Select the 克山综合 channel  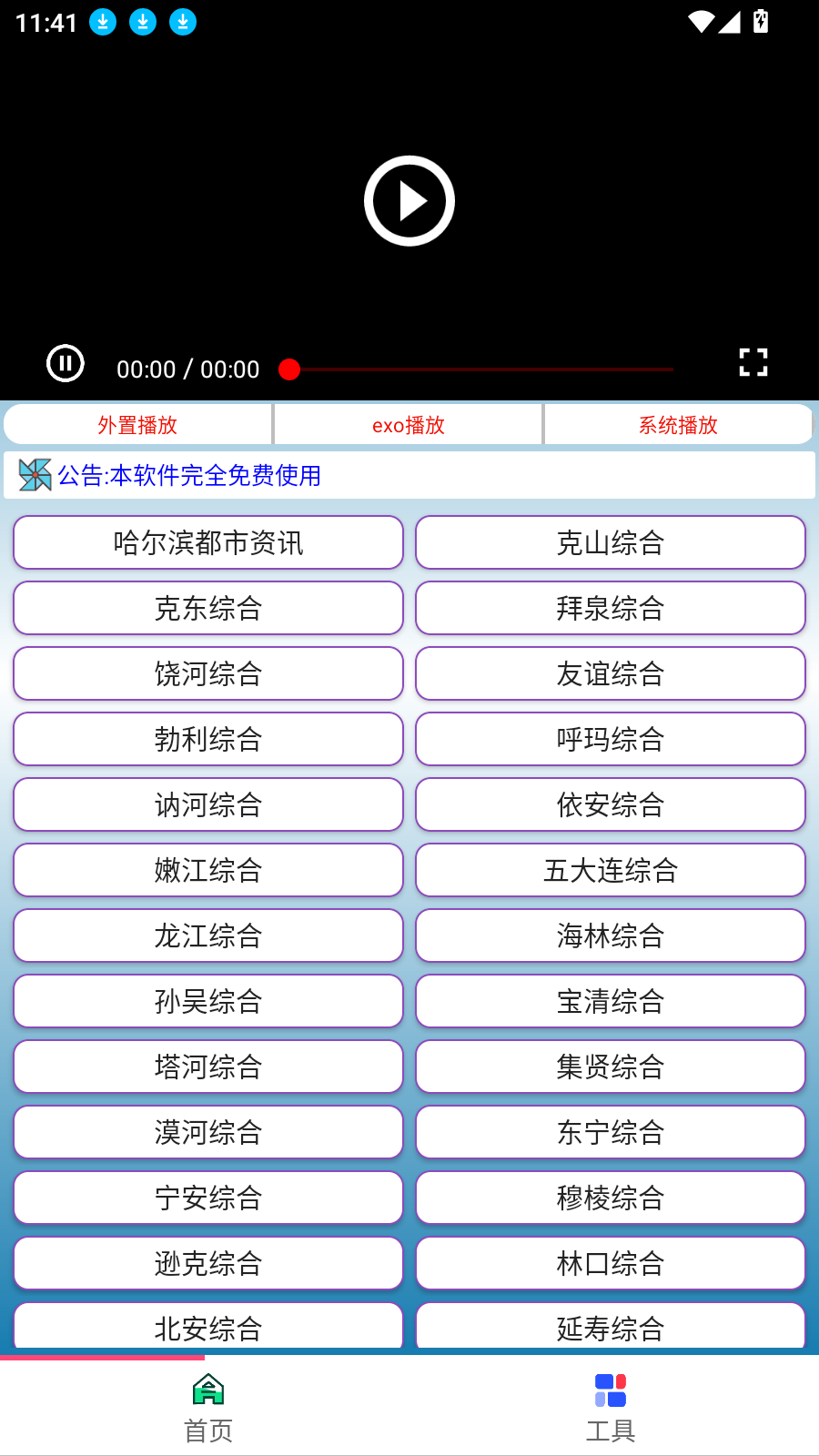point(610,542)
